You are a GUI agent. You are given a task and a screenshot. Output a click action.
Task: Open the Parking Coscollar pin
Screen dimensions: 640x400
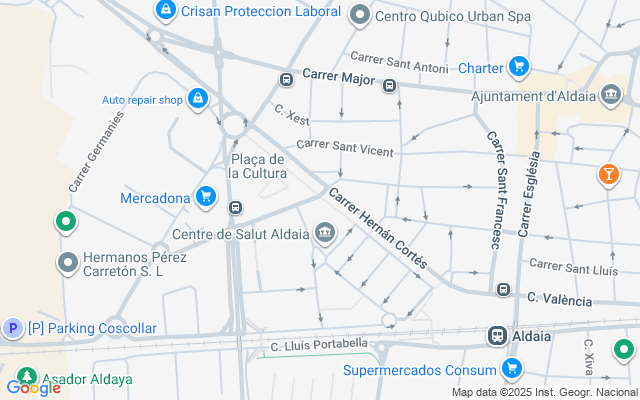click(13, 328)
